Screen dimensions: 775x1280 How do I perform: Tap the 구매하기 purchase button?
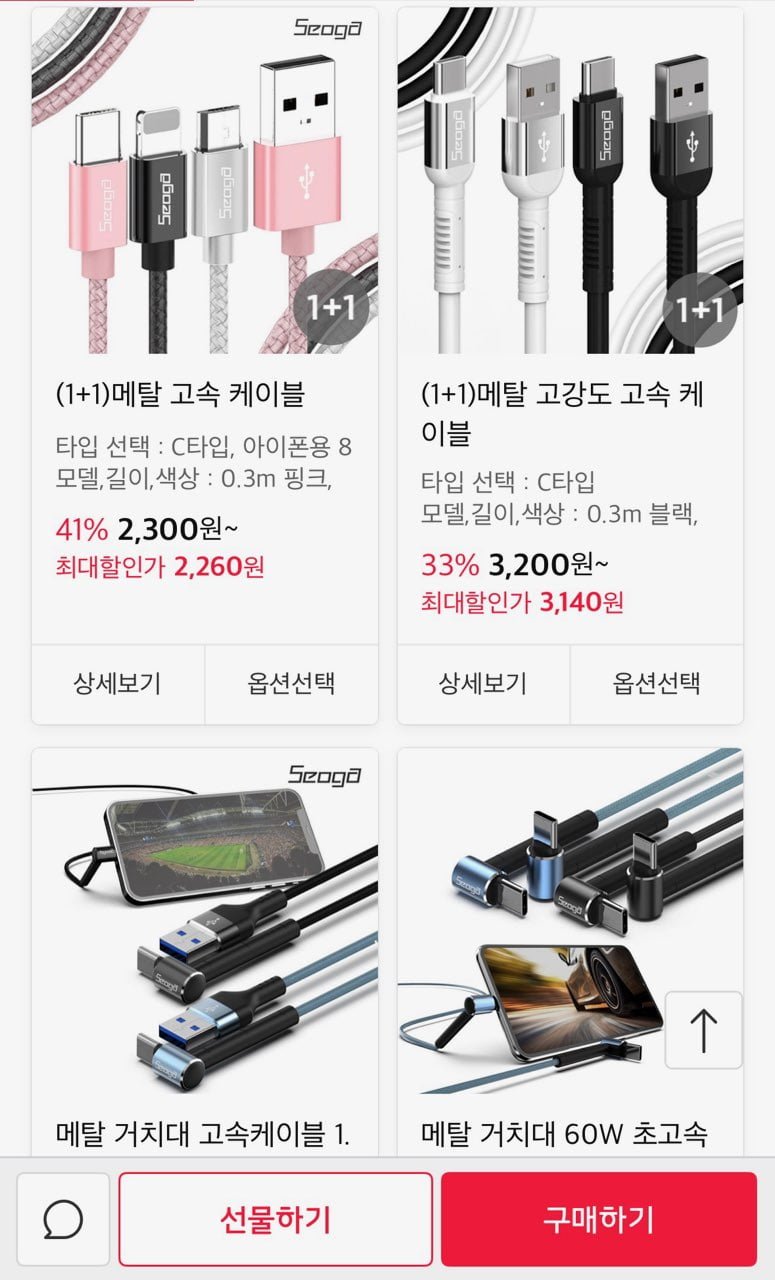(x=598, y=1219)
